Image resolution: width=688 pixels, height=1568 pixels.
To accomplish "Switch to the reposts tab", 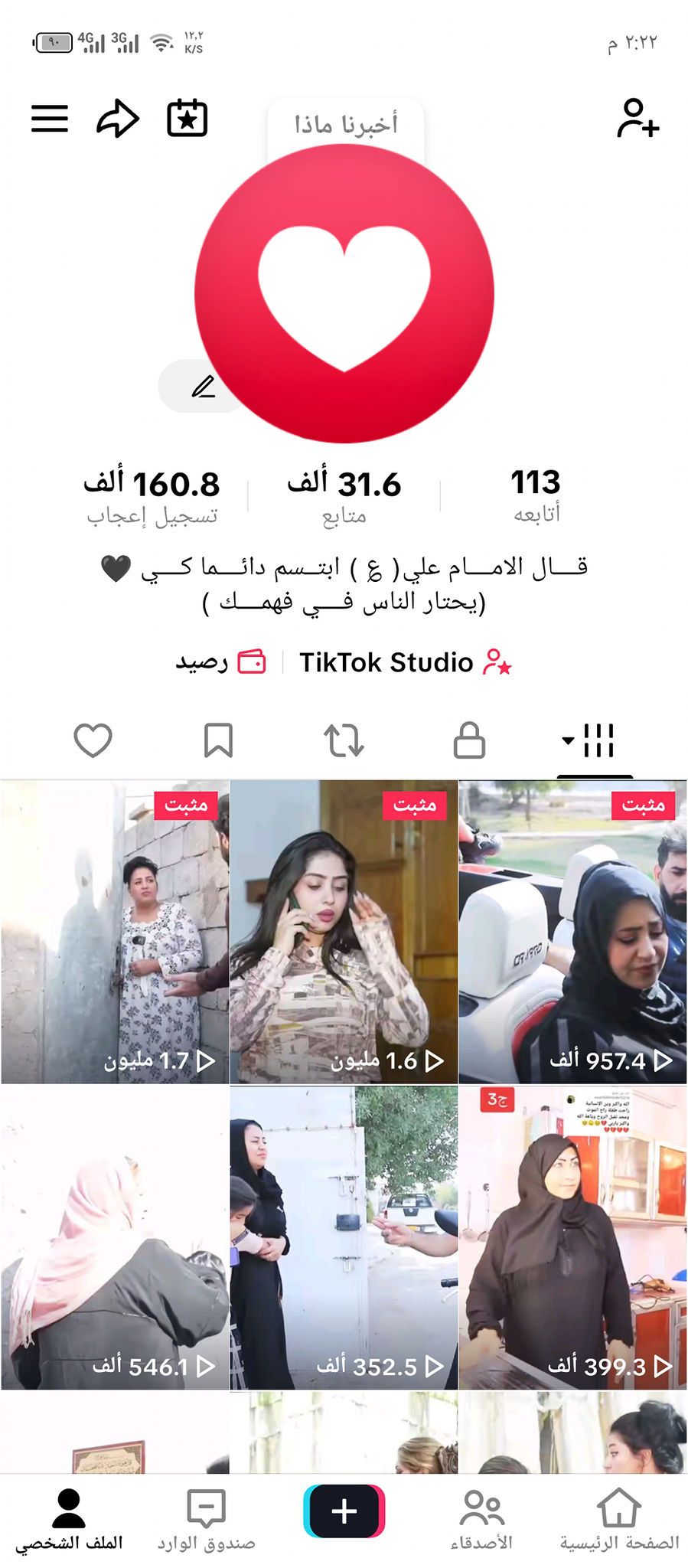I will click(x=344, y=740).
